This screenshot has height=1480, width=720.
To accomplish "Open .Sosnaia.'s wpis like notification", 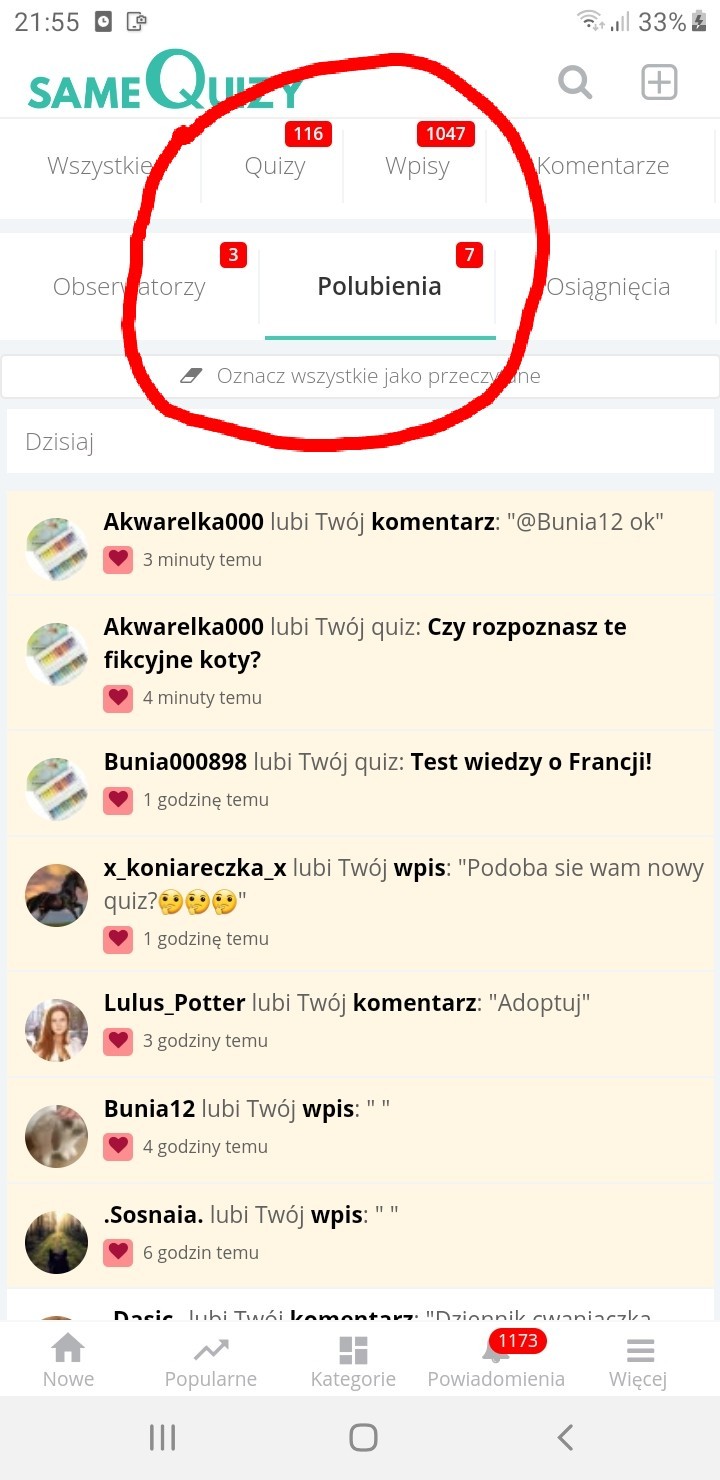I will (x=360, y=1234).
